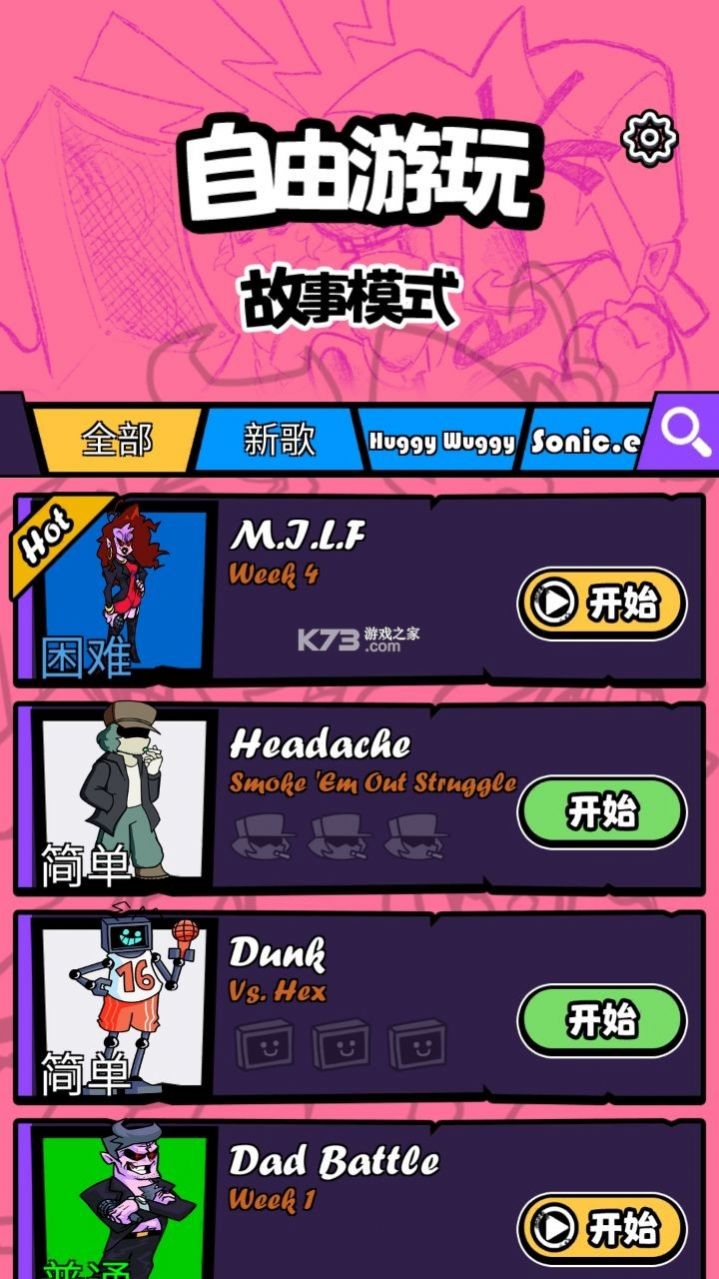719x1279 pixels.
Task: Start the Dad Battle song
Action: pyautogui.click(x=602, y=1227)
